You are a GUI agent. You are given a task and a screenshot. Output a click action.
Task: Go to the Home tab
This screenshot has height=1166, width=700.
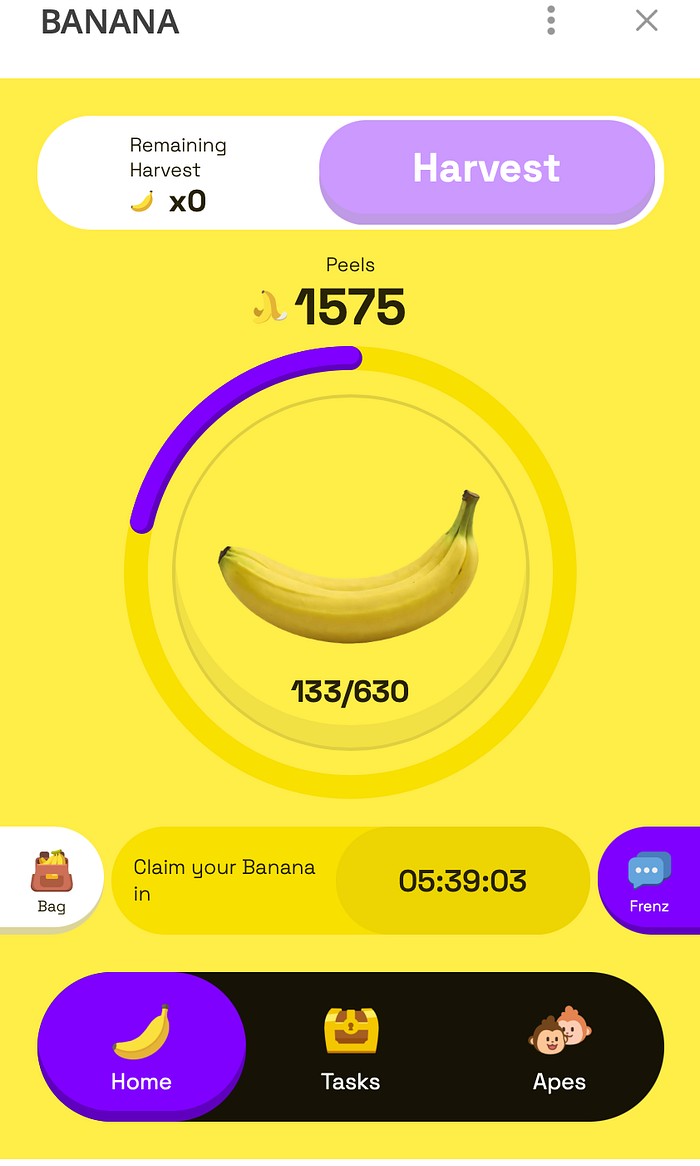pos(141,1048)
